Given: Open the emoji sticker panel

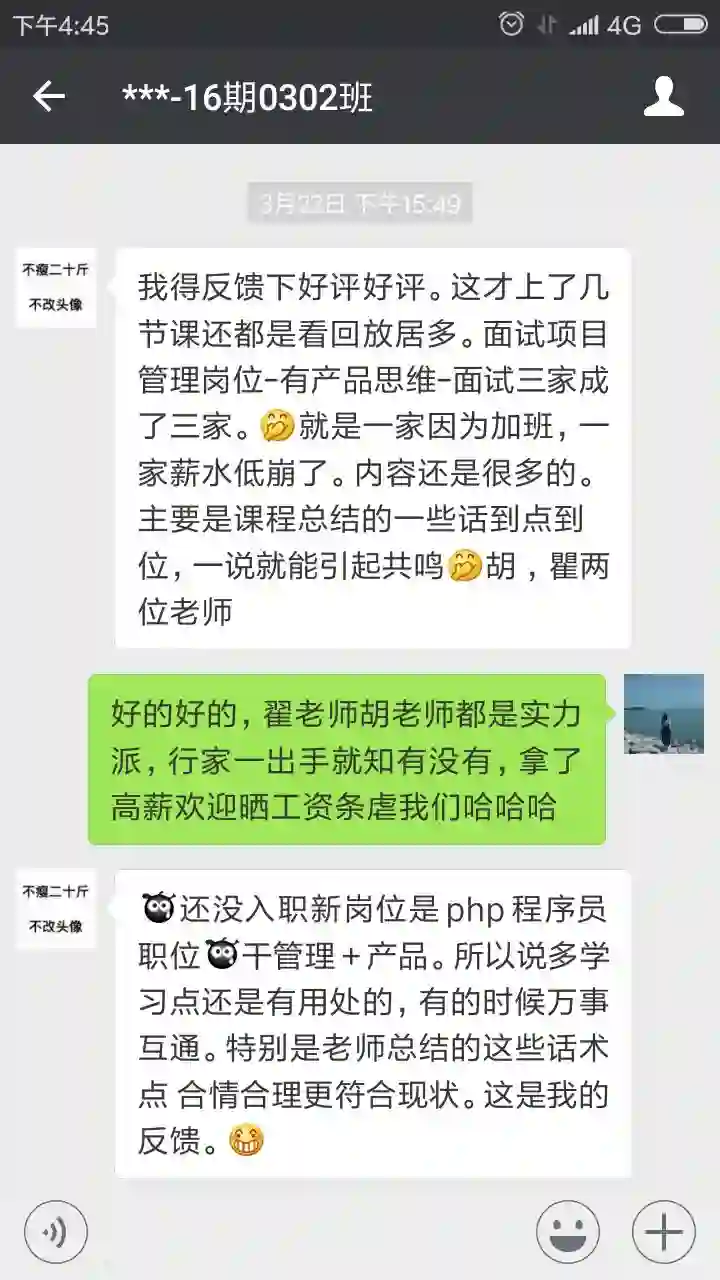Looking at the screenshot, I should point(568,1231).
